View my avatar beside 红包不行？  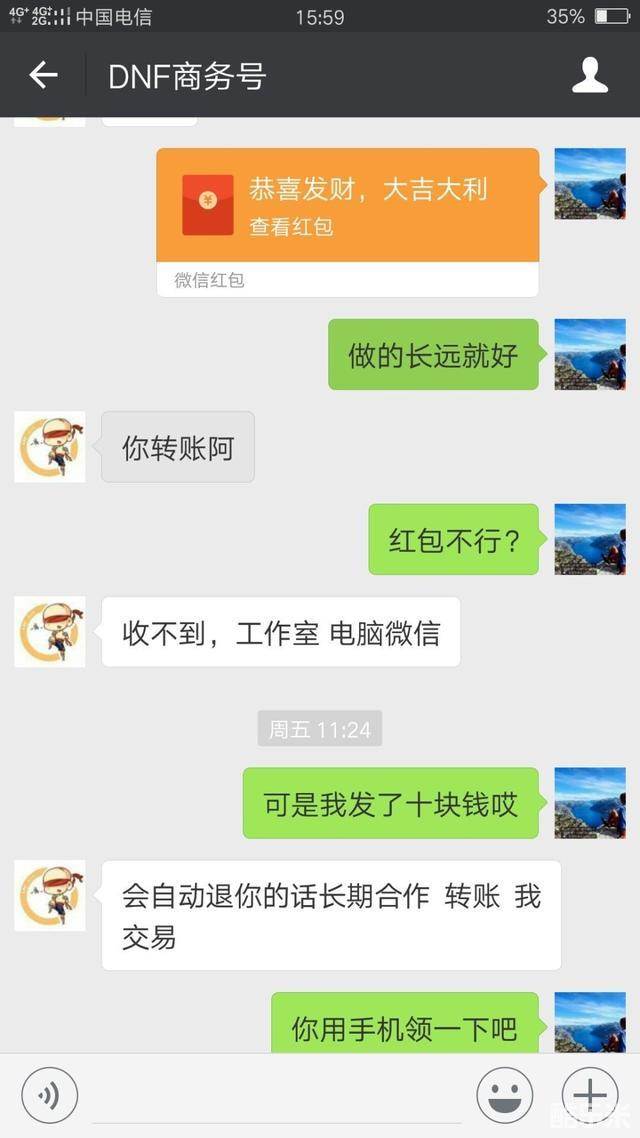[x=590, y=539]
